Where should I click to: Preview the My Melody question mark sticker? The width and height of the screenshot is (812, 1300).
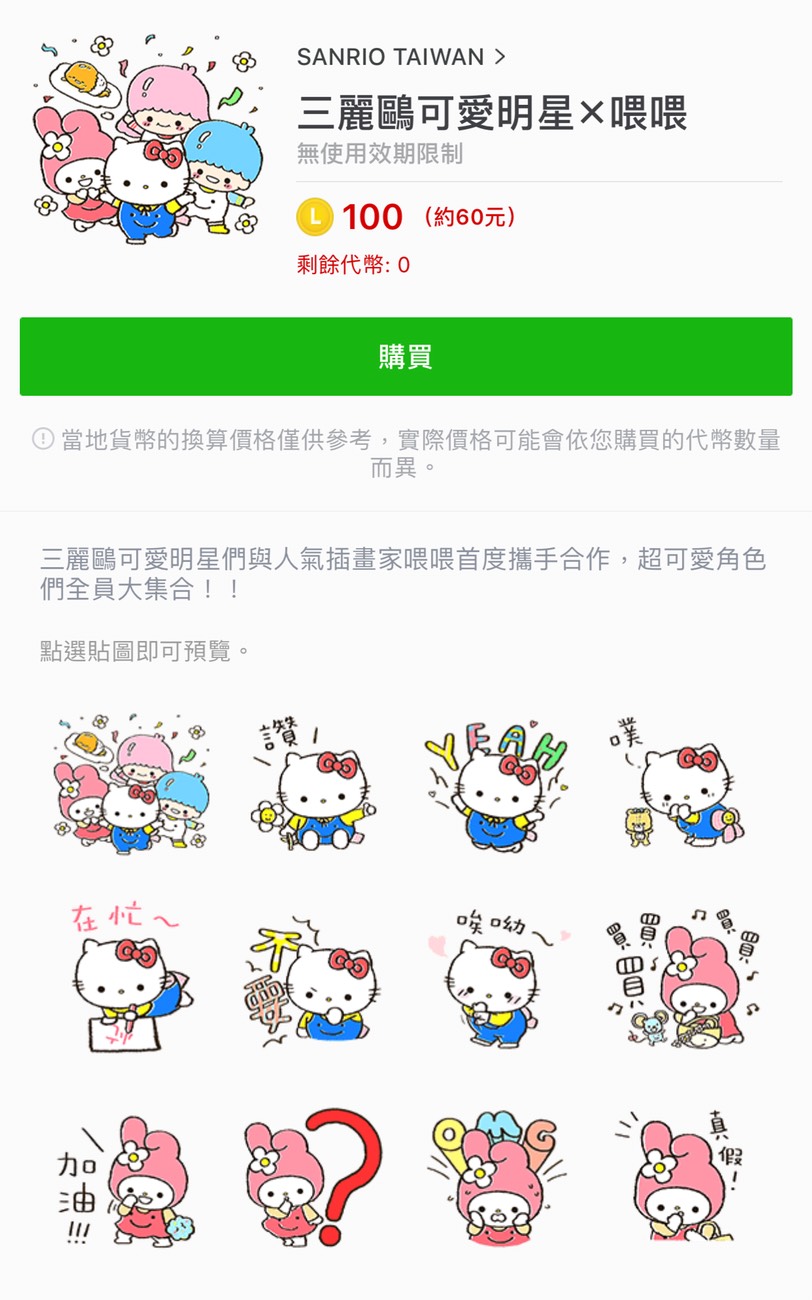[311, 1178]
